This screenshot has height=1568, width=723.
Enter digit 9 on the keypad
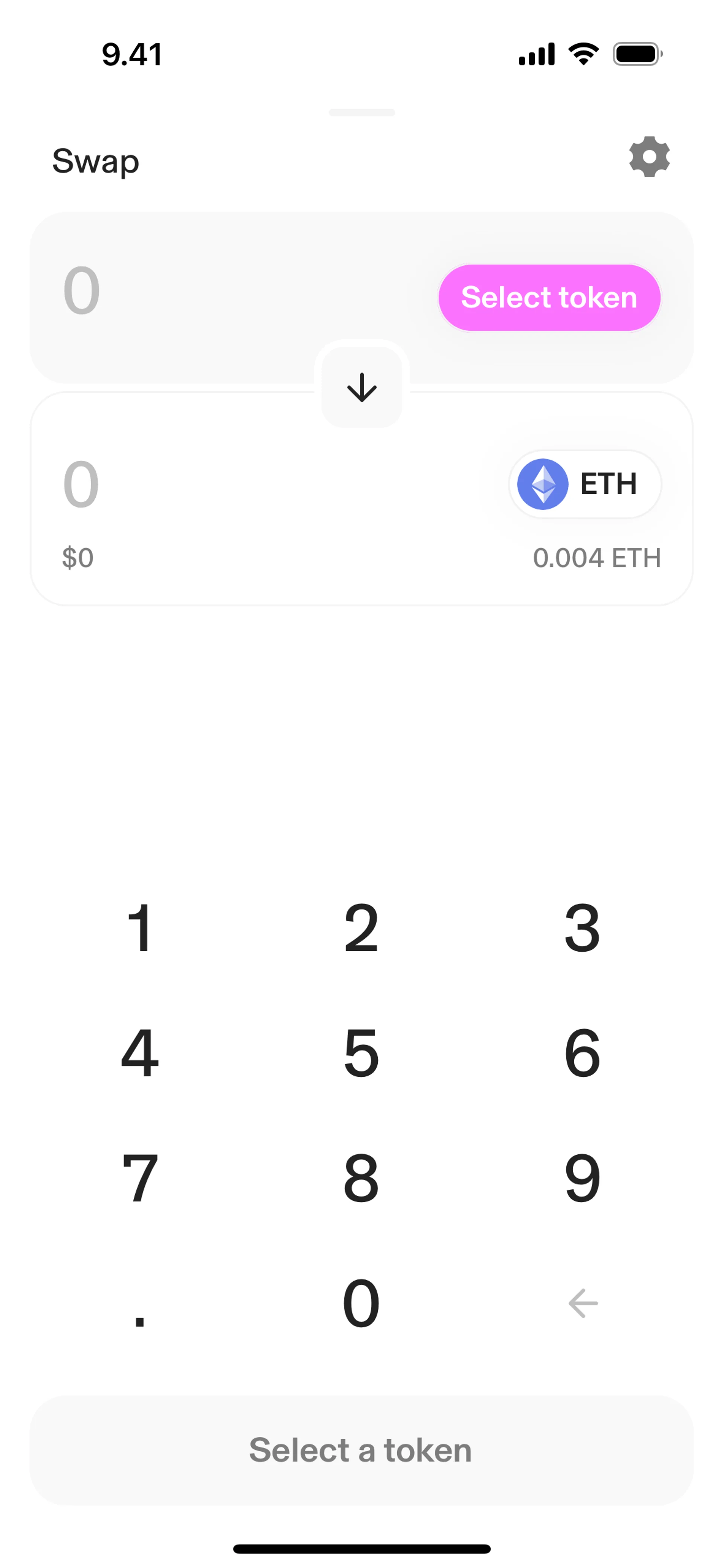pos(583,1178)
